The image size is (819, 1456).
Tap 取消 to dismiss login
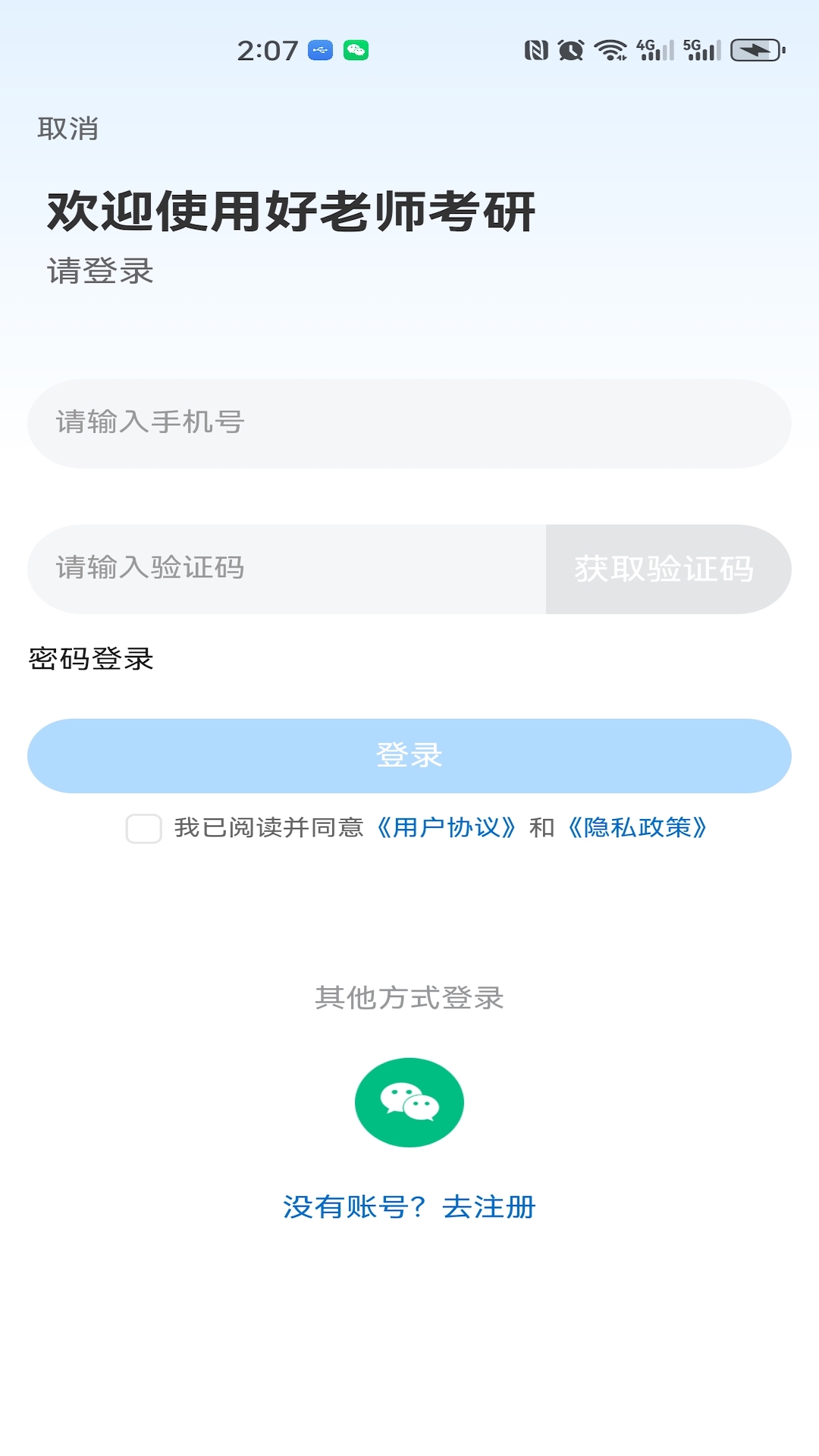coord(68,129)
